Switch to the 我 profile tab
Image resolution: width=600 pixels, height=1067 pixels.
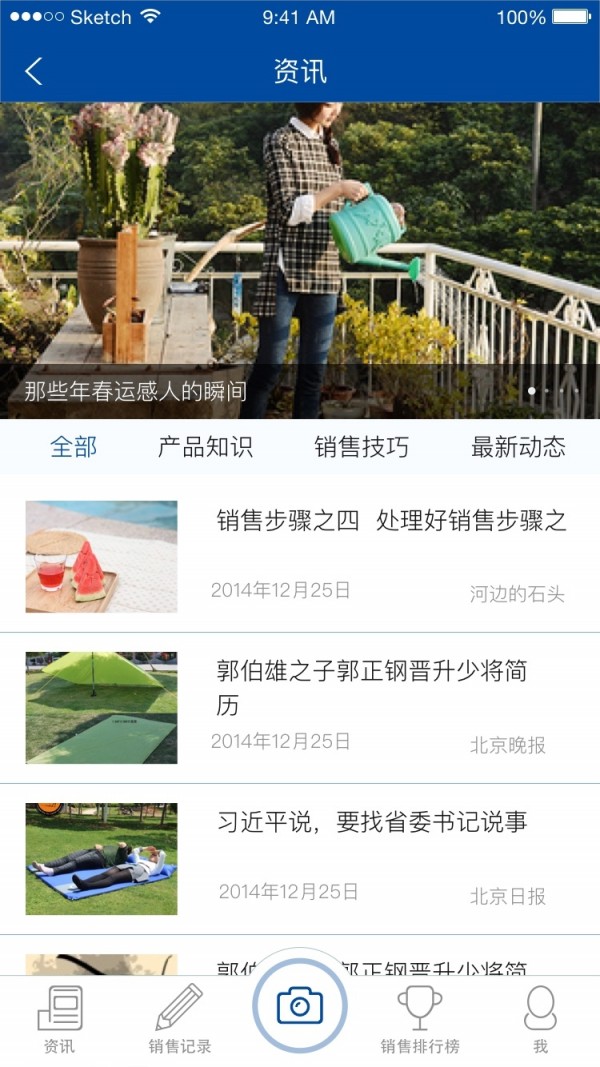pyautogui.click(x=540, y=1020)
